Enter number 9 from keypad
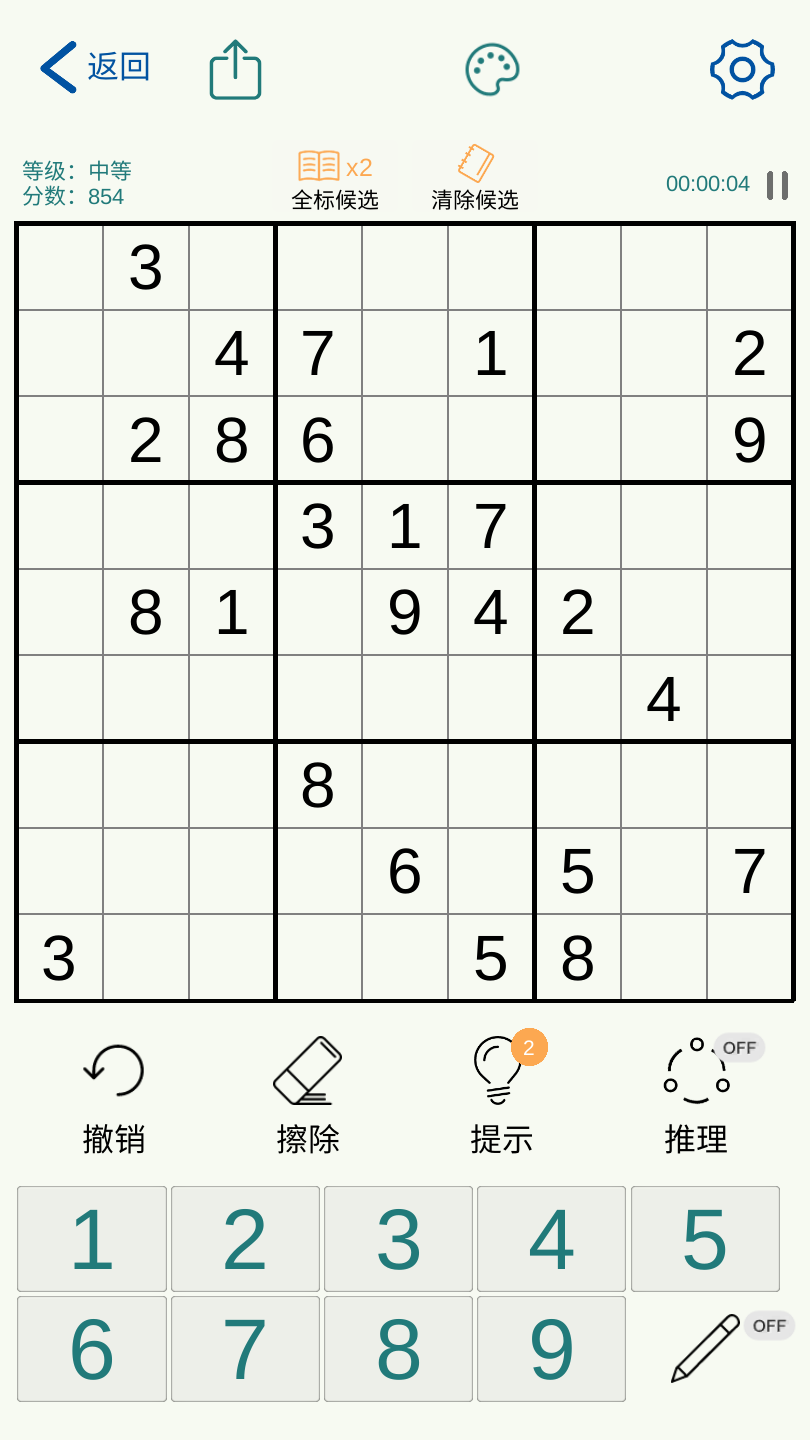Viewport: 810px width, 1440px height. click(551, 1349)
